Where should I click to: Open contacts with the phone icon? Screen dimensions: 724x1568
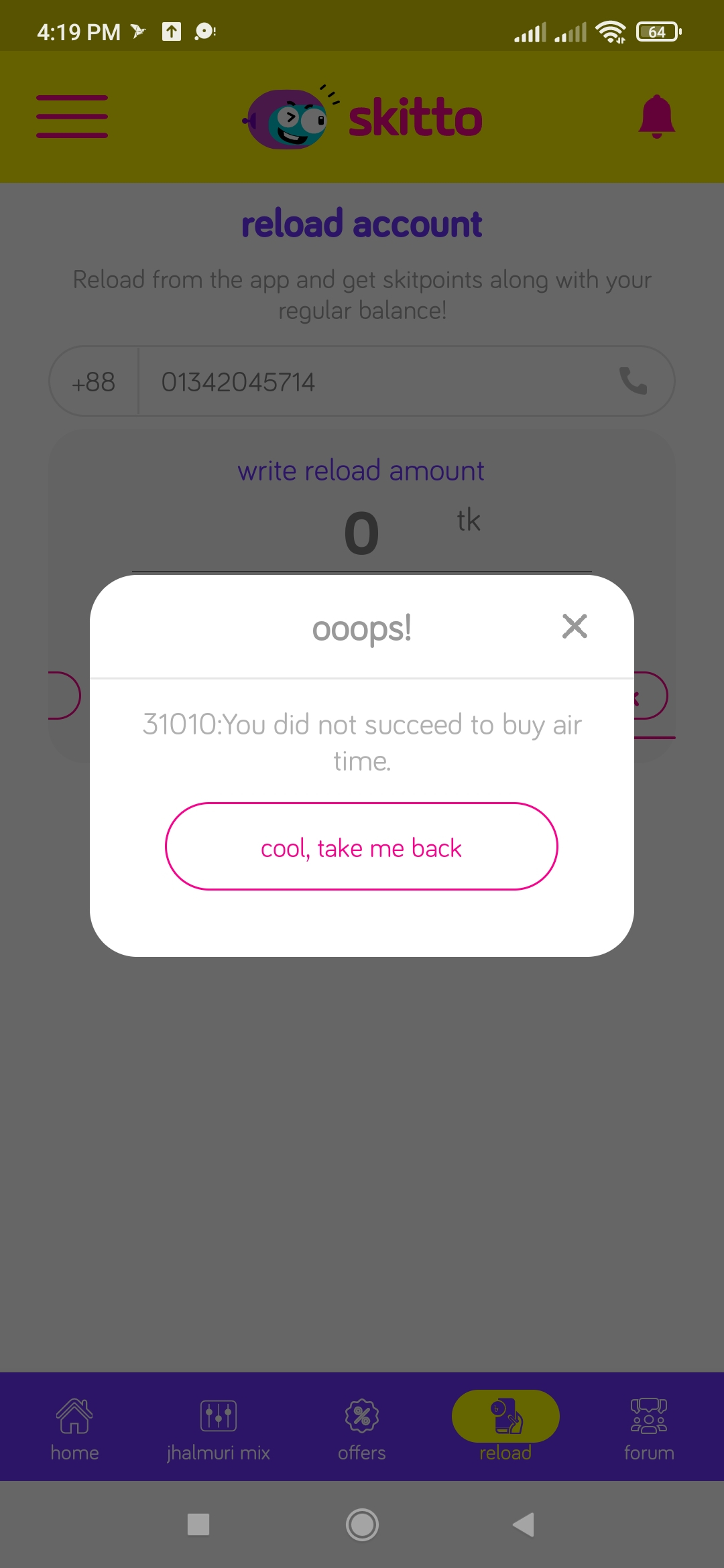point(633,381)
